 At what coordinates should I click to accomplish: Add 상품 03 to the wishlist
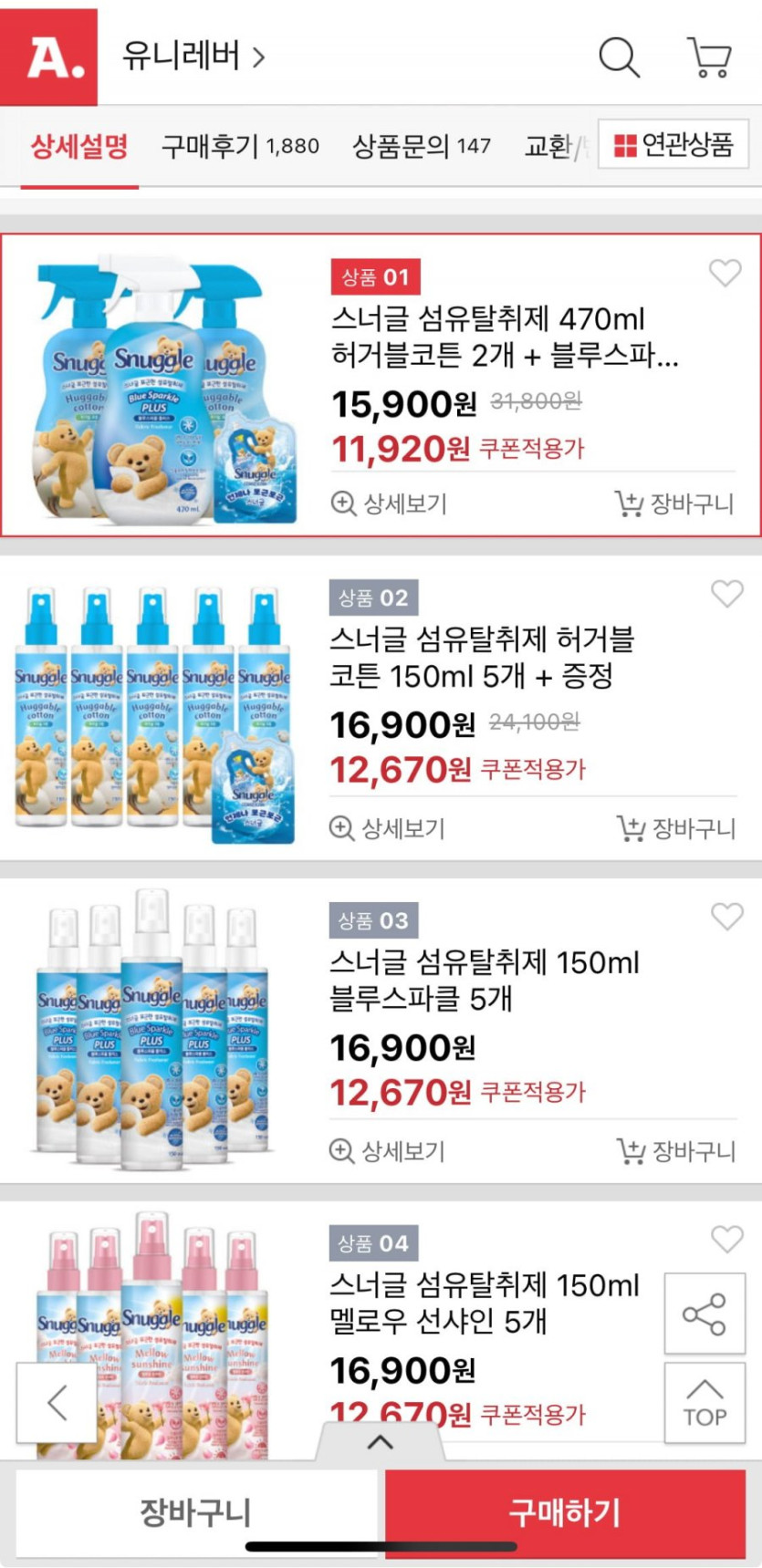tap(726, 916)
